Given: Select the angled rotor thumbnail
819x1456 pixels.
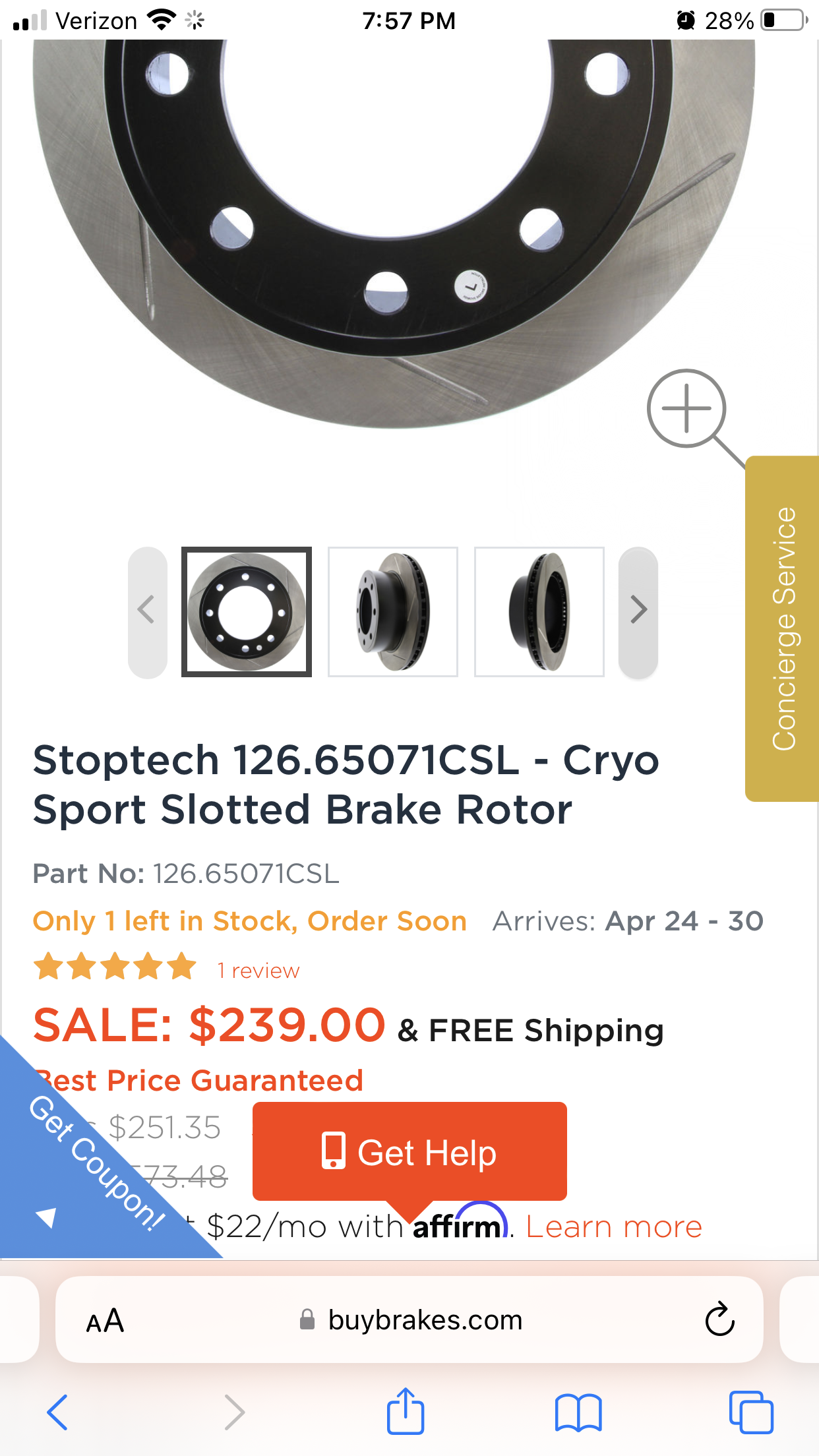Looking at the screenshot, I should 393,612.
